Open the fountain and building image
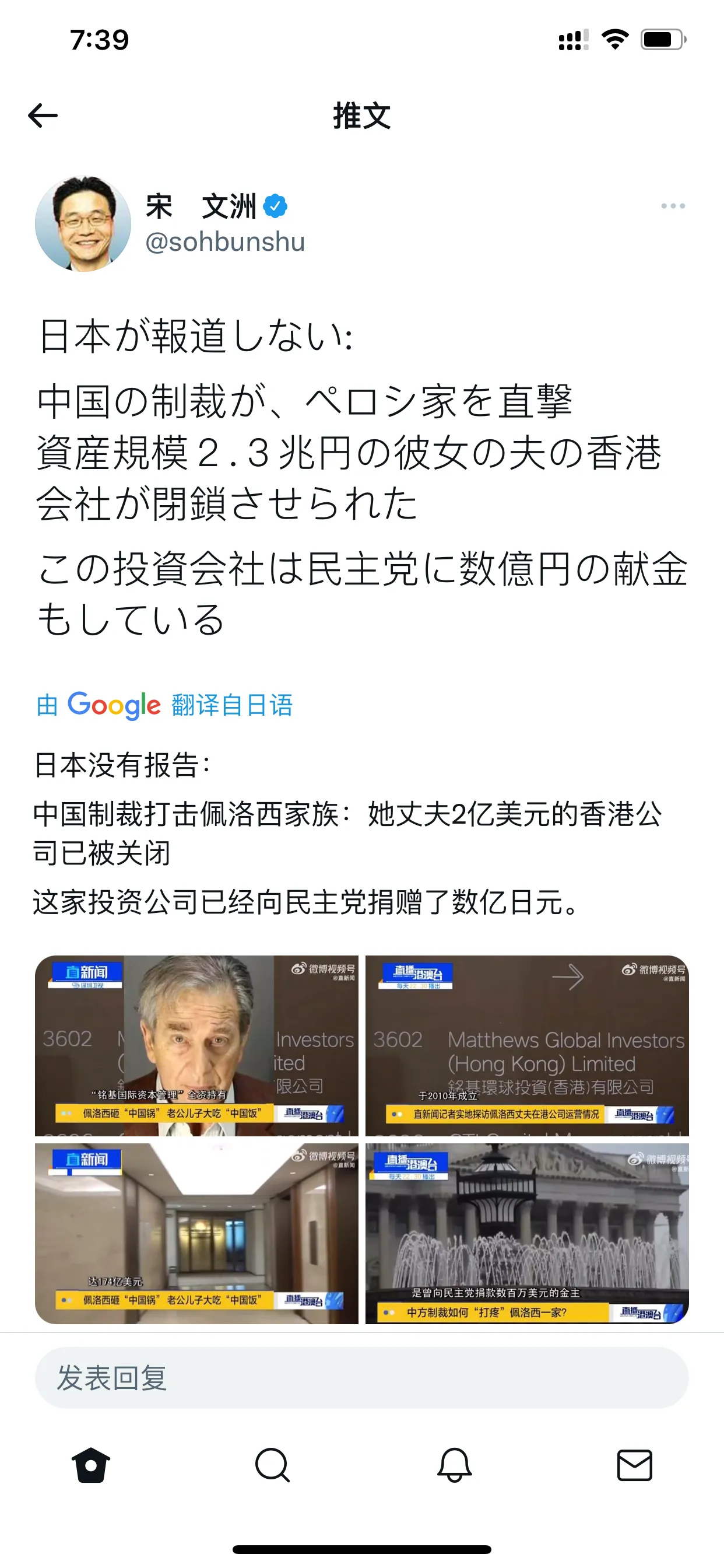Image resolution: width=724 pixels, height=1568 pixels. tap(527, 1233)
